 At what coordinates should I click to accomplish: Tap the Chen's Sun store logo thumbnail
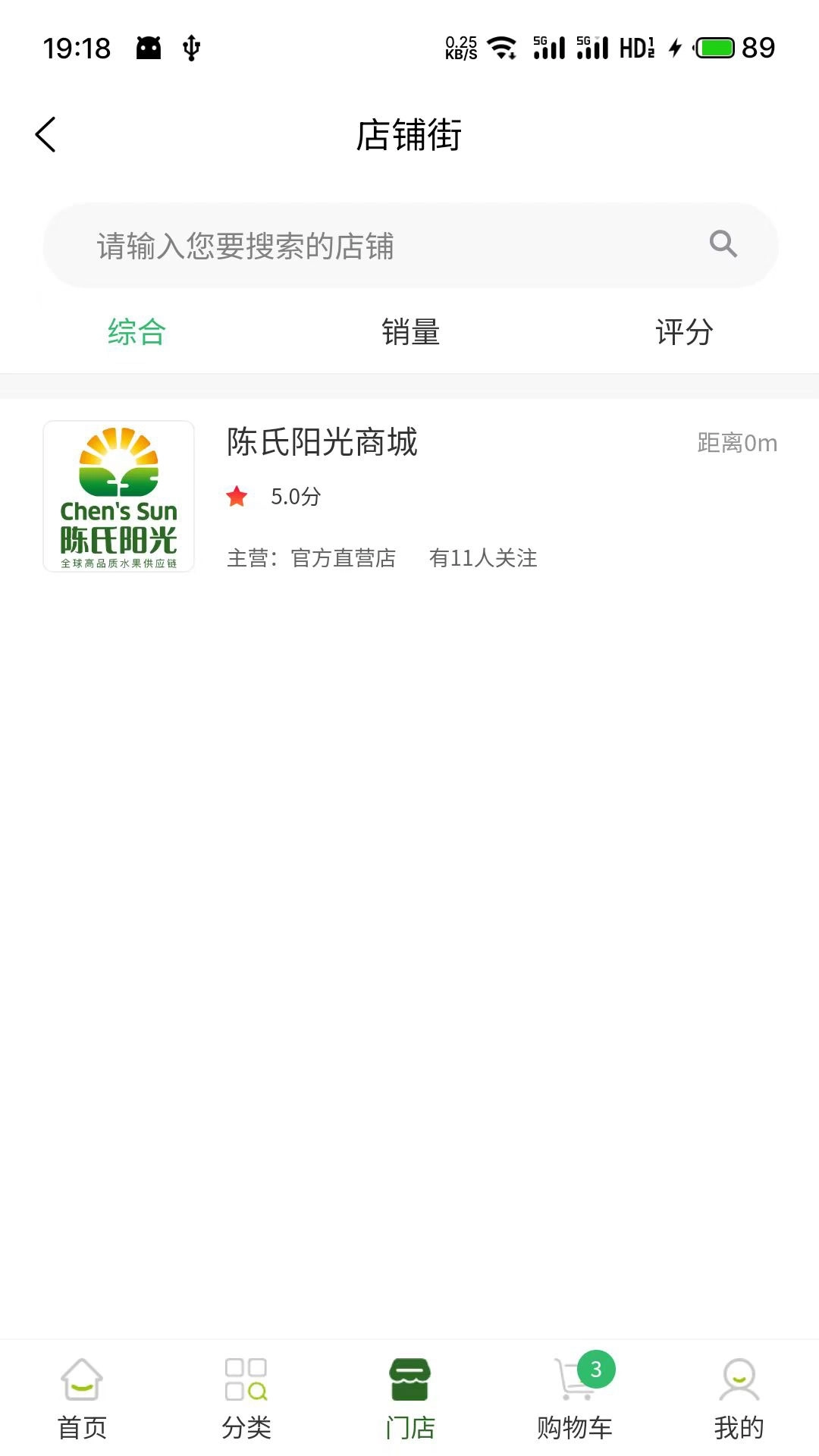coord(119,496)
